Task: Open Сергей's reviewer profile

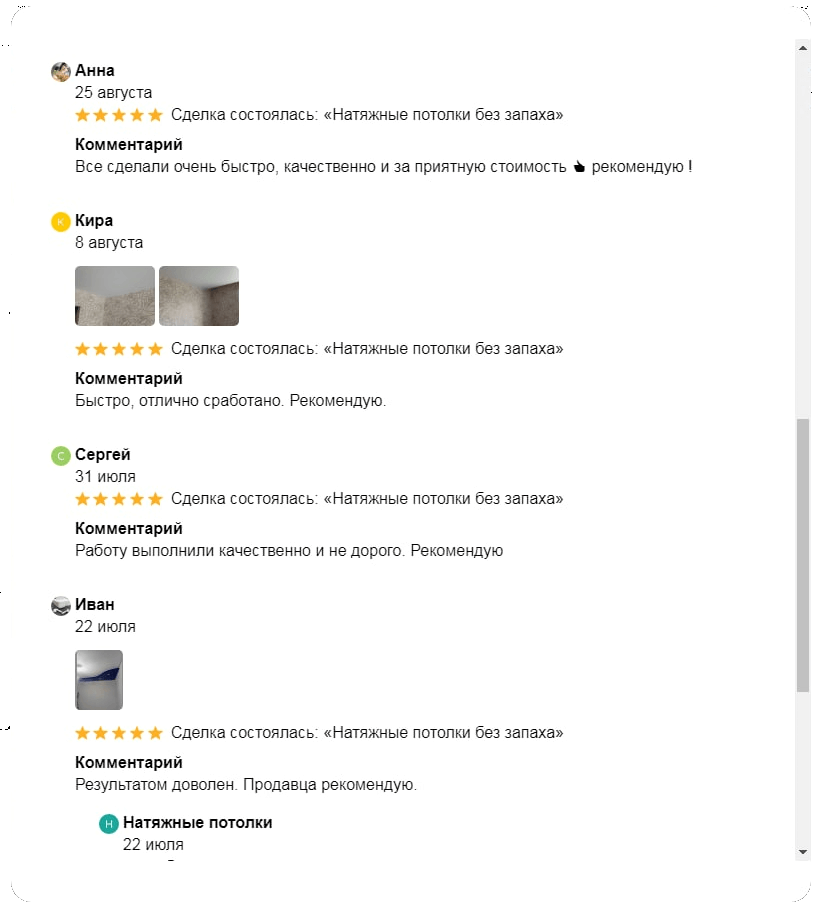Action: (102, 455)
